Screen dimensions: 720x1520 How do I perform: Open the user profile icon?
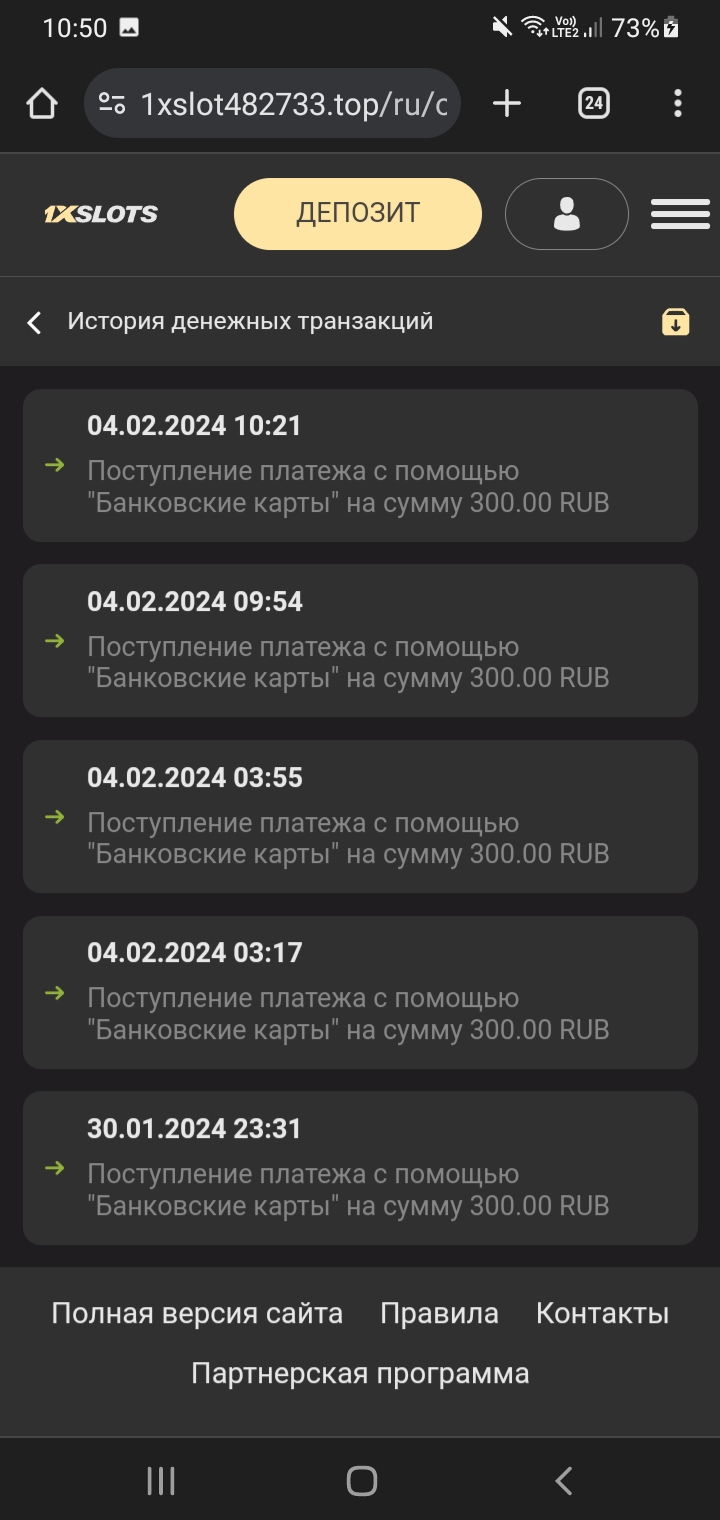[566, 213]
